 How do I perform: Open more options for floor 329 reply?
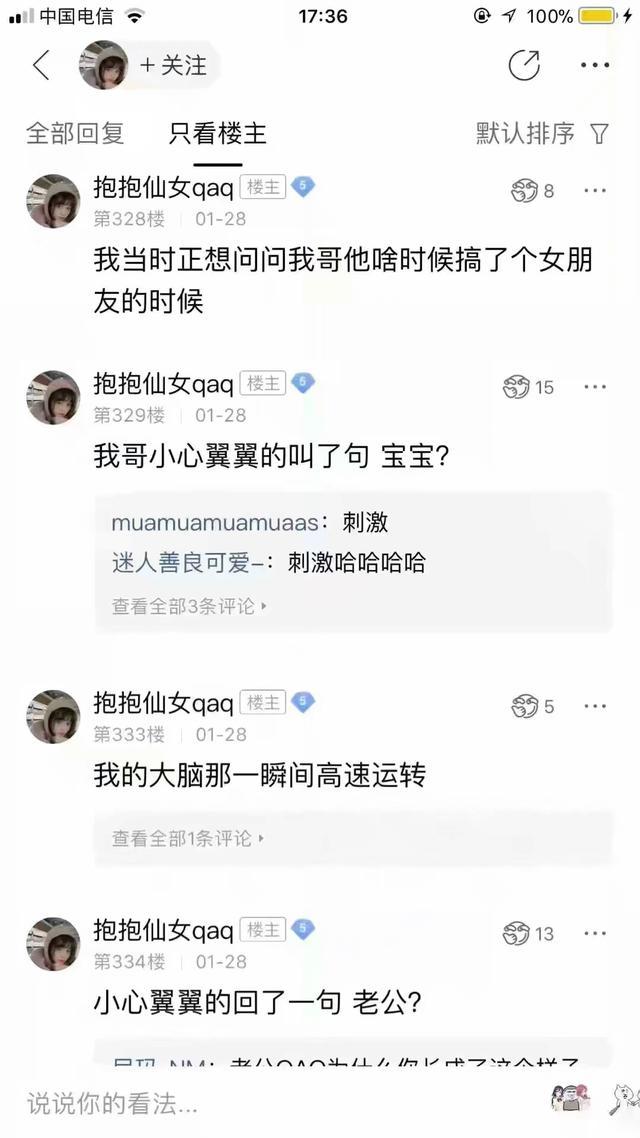pyautogui.click(x=595, y=387)
